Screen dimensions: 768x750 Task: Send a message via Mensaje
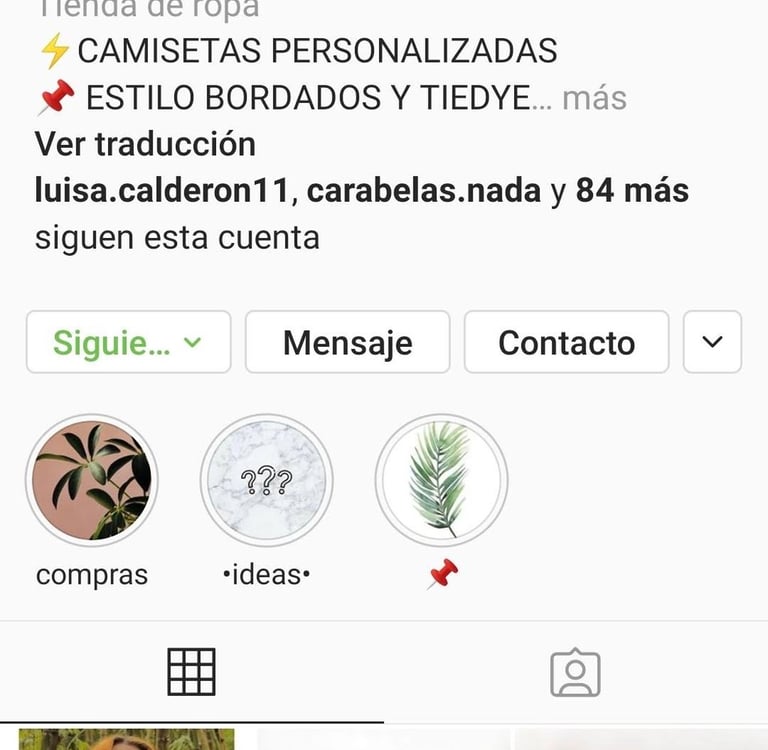347,342
